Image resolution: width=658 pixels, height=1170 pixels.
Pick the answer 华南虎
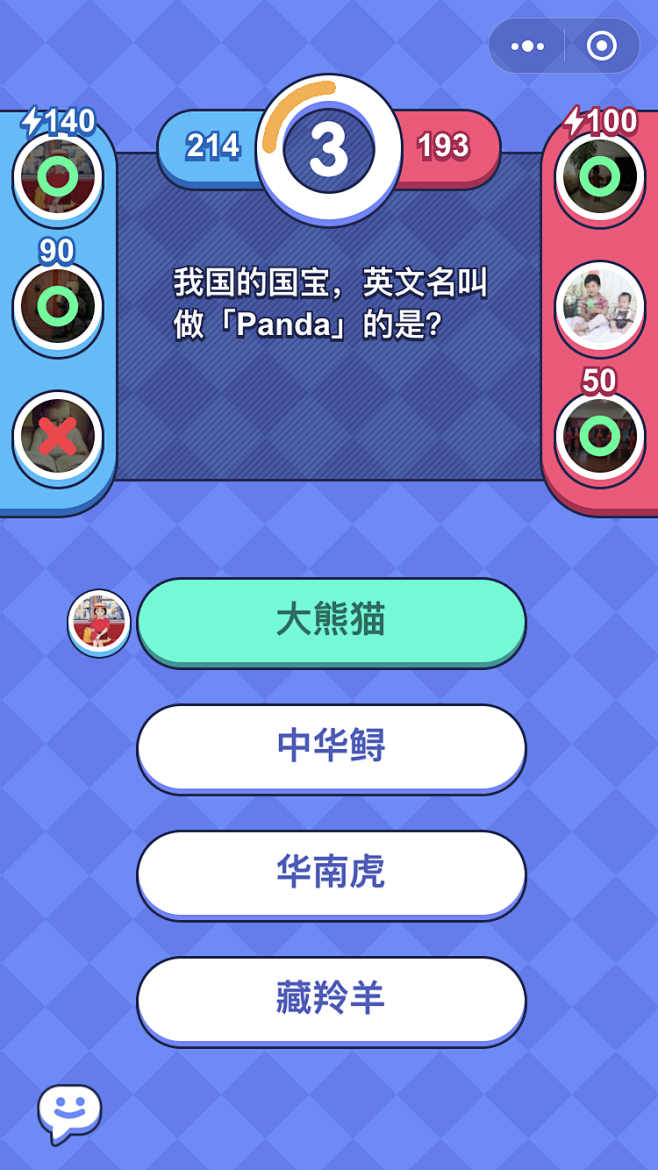[331, 874]
